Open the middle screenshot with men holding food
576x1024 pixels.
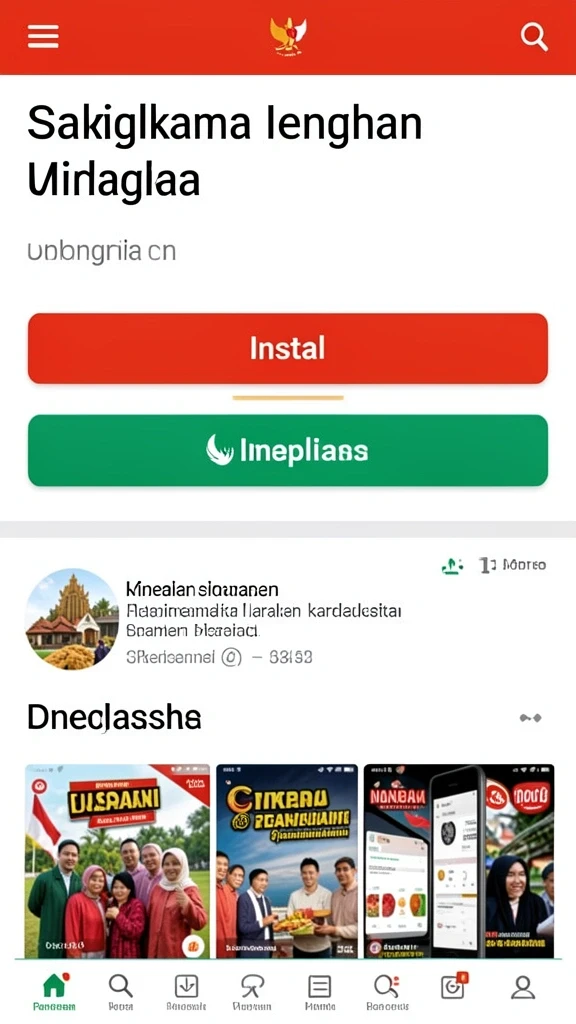pos(287,861)
